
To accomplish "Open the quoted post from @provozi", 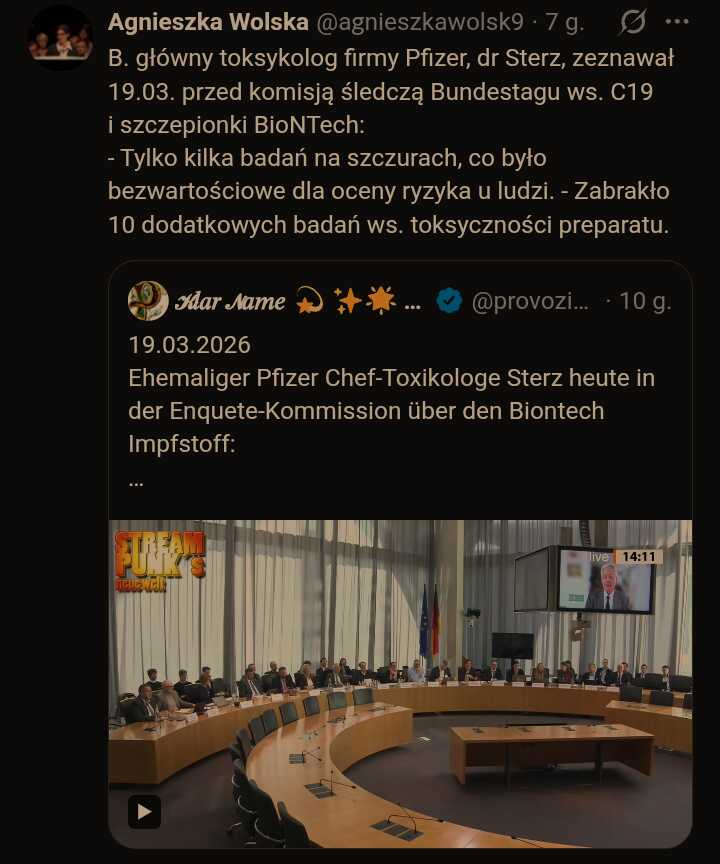I will (400, 410).
